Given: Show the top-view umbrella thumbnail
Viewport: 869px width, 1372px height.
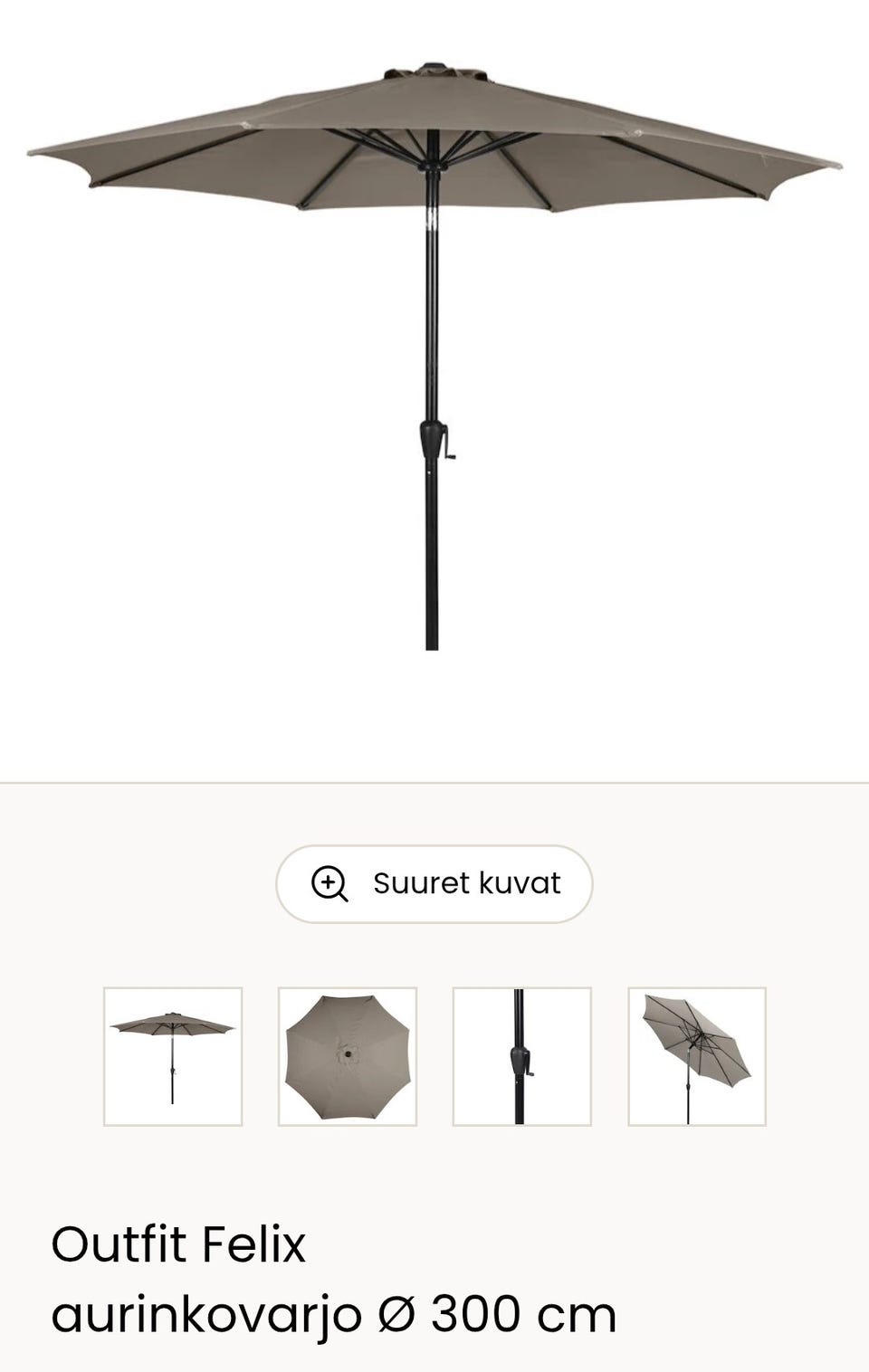Looking at the screenshot, I should (348, 1056).
